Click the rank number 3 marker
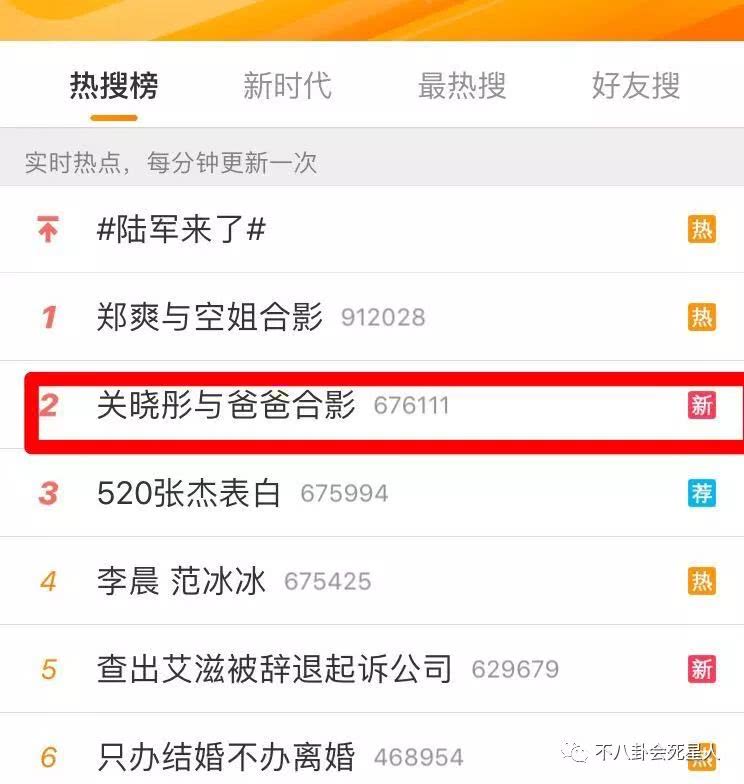The width and height of the screenshot is (744, 784). [47, 492]
